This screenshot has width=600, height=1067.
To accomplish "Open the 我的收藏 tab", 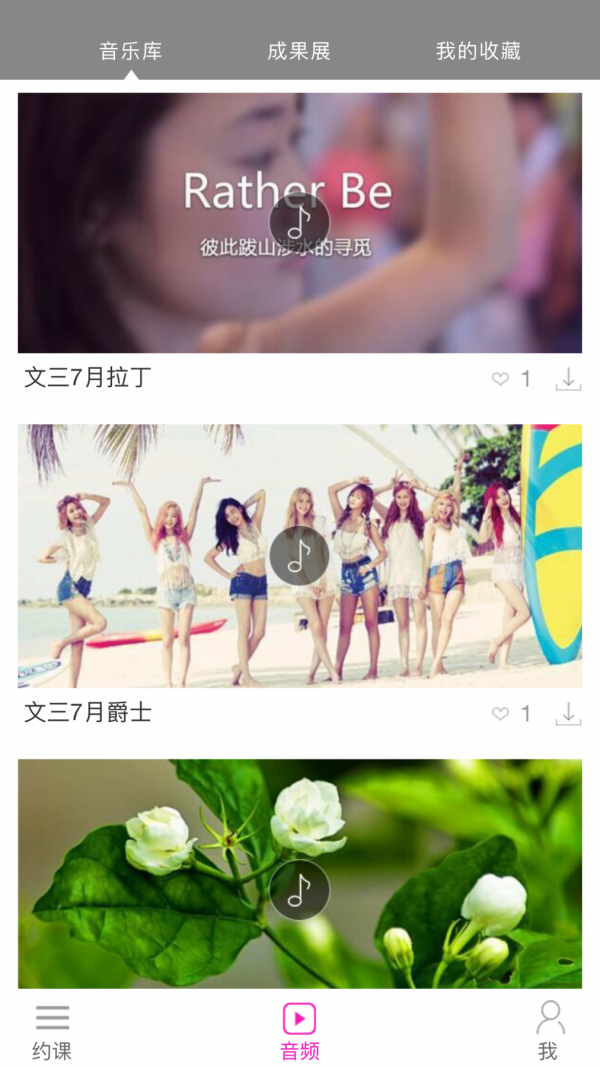I will tap(478, 51).
